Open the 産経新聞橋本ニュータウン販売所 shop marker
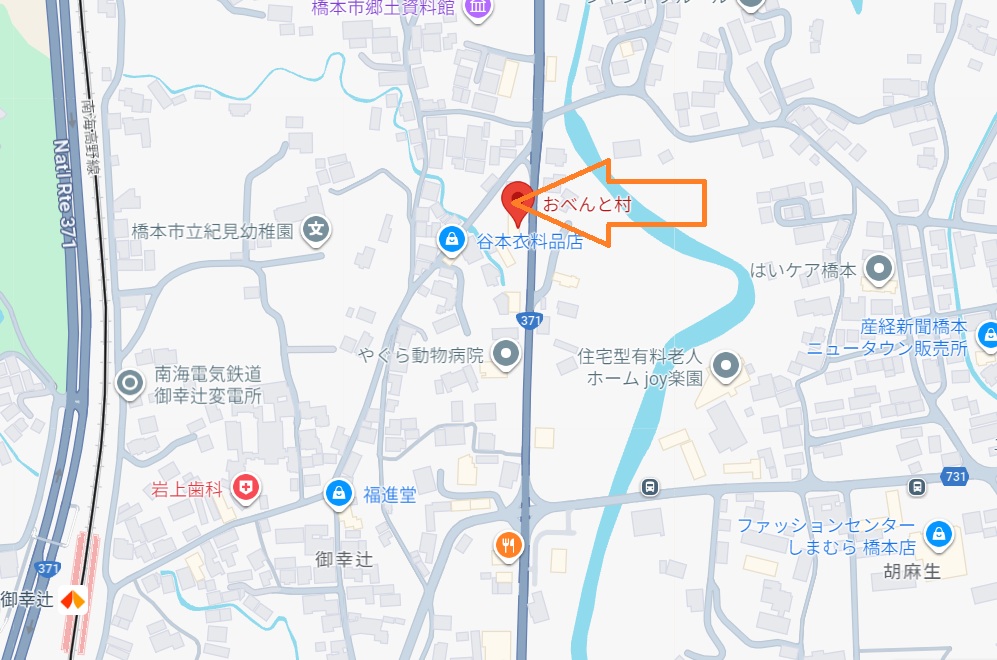The image size is (997, 660). [987, 335]
